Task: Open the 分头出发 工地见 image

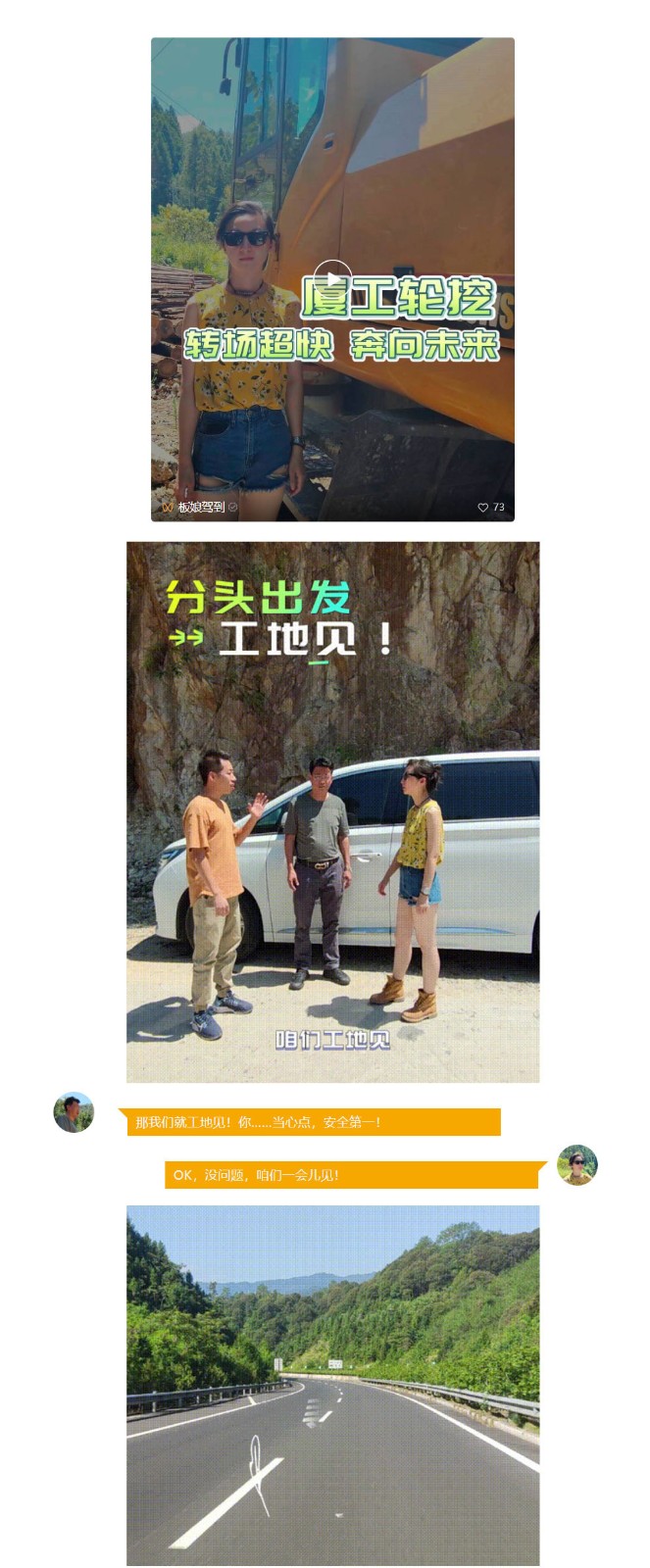Action: [332, 811]
